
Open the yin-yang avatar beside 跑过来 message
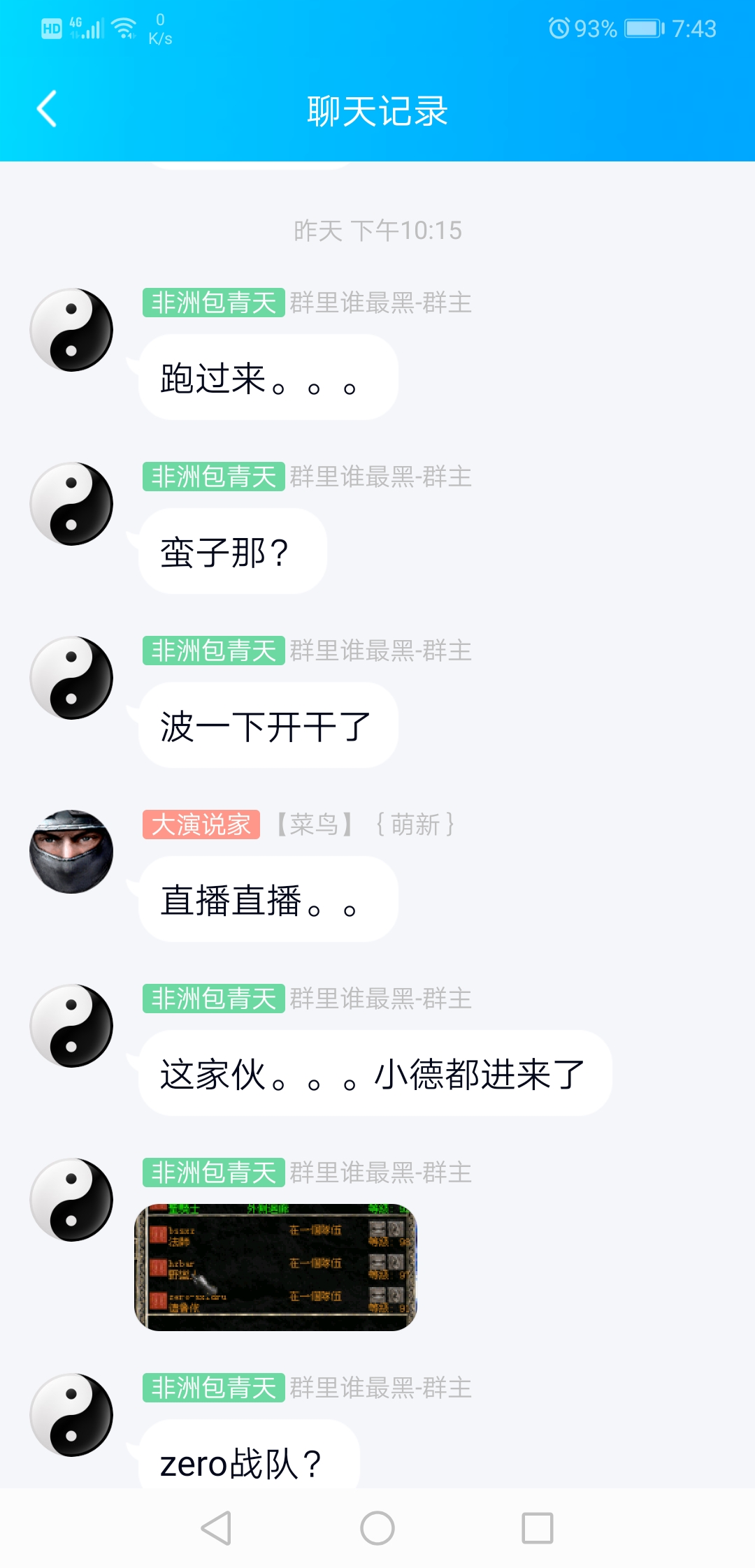pos(71,330)
